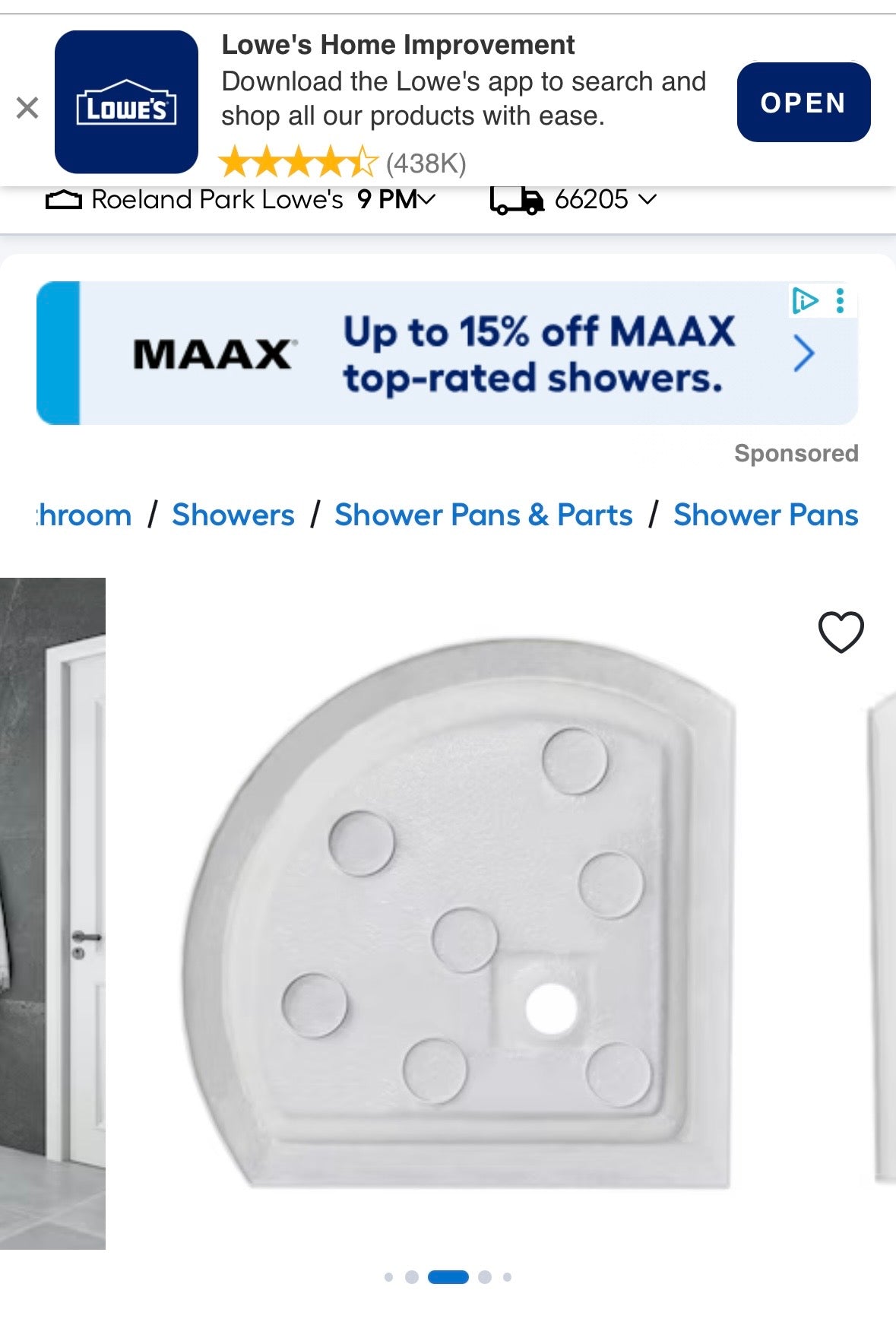
Task: Open the Lowe's app icon in the banner
Action: pyautogui.click(x=125, y=103)
